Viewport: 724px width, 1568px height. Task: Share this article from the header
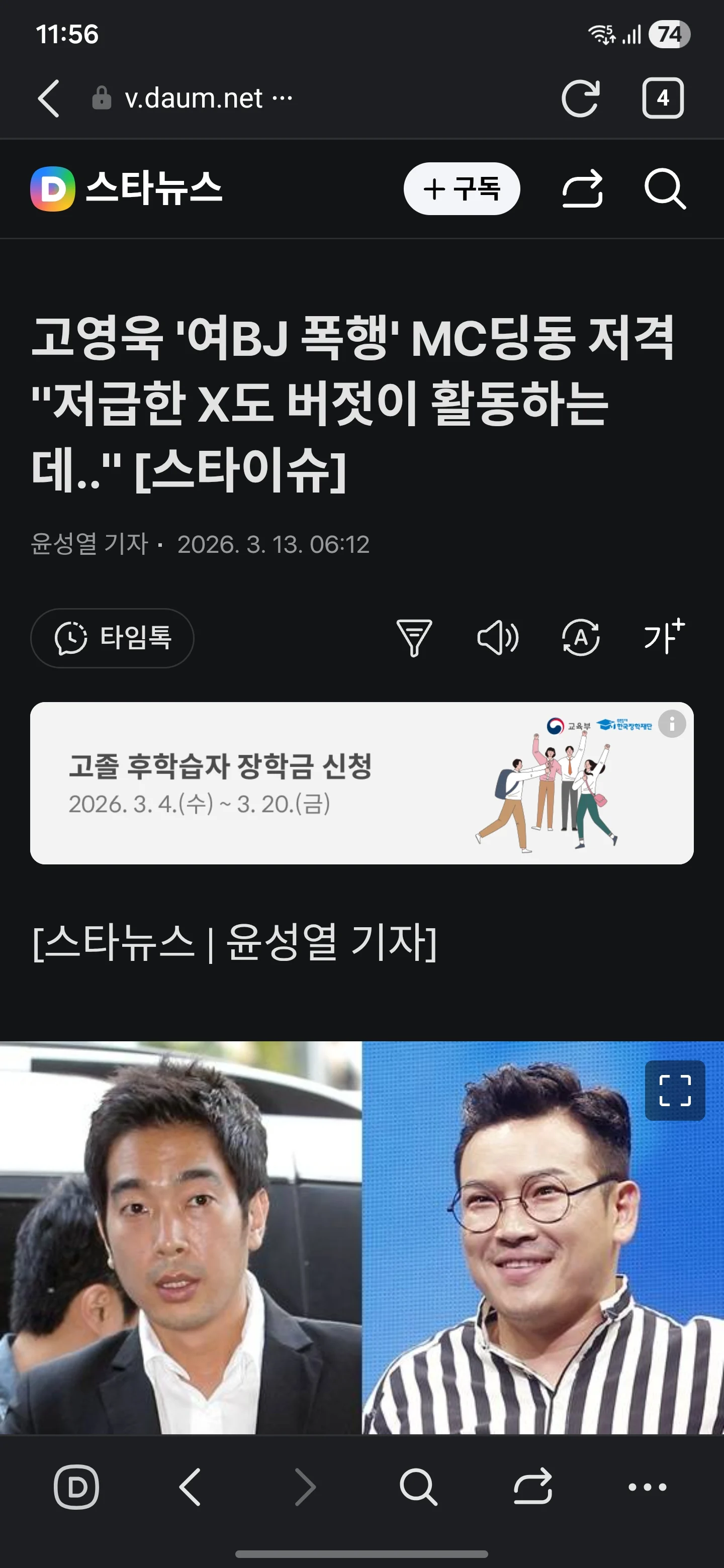(x=582, y=188)
